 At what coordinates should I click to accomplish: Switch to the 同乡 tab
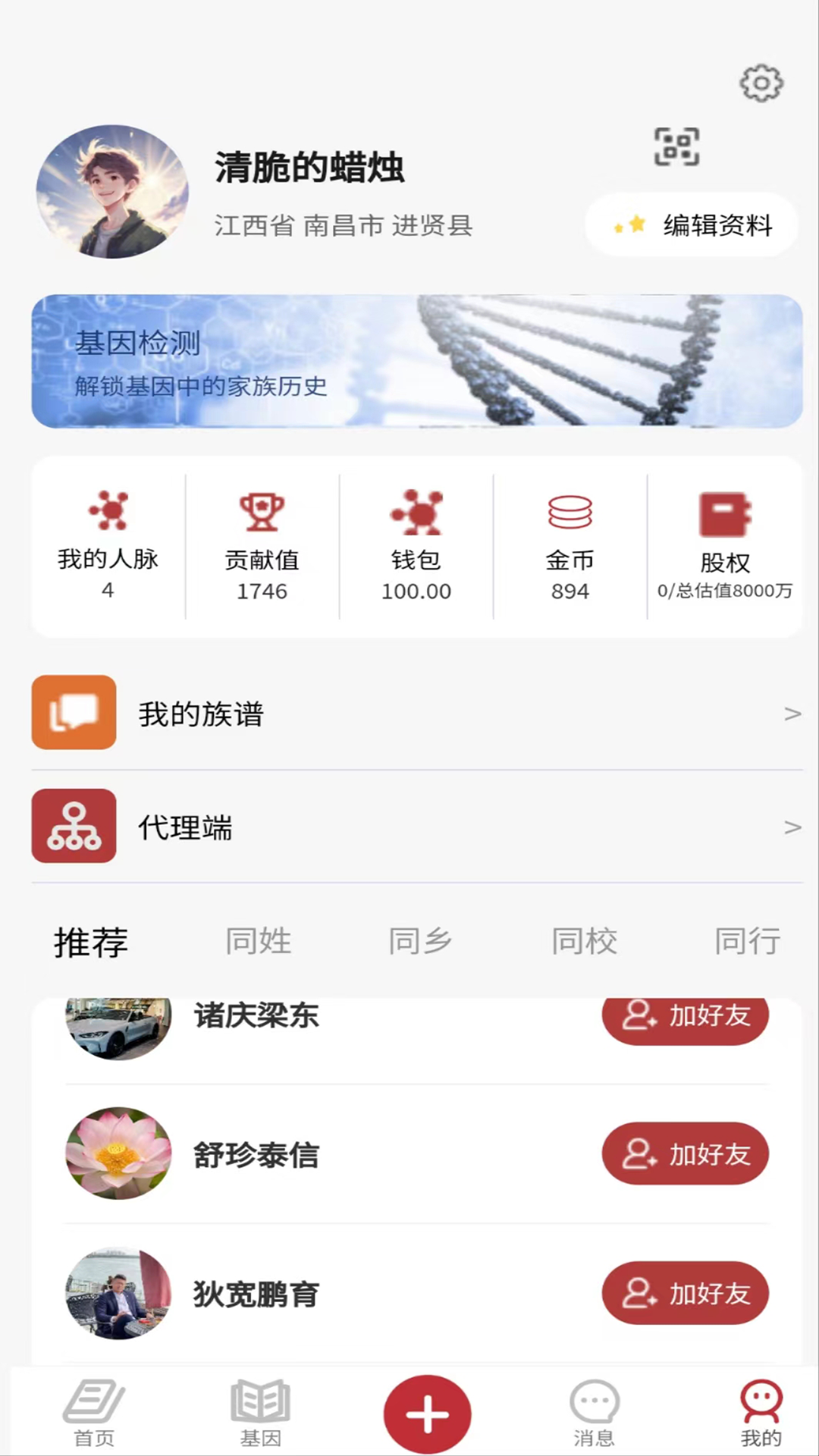420,940
